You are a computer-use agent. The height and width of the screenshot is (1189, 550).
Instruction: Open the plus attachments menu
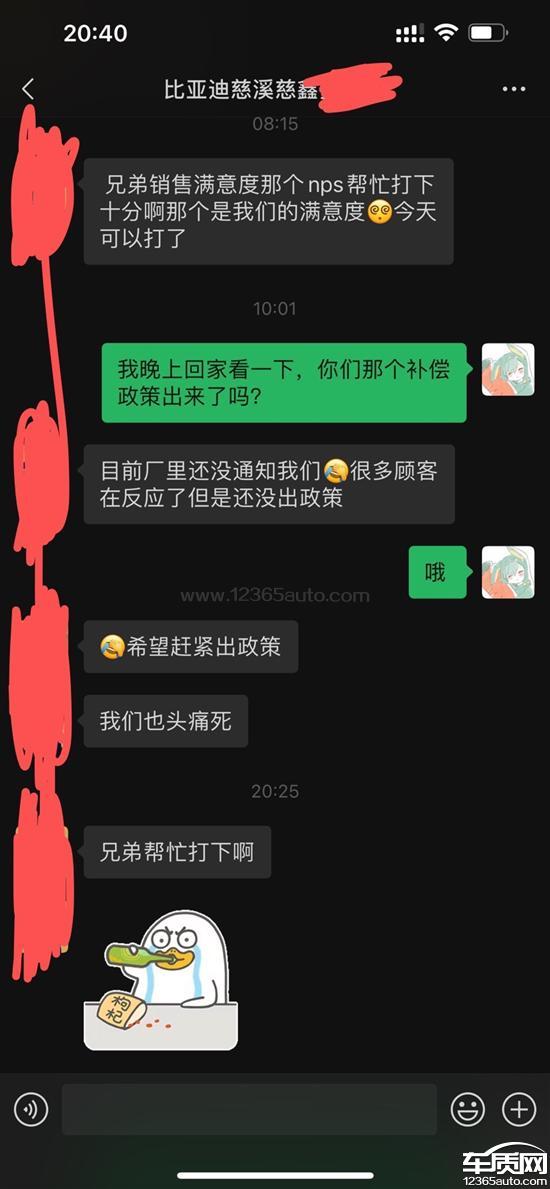(x=520, y=1110)
